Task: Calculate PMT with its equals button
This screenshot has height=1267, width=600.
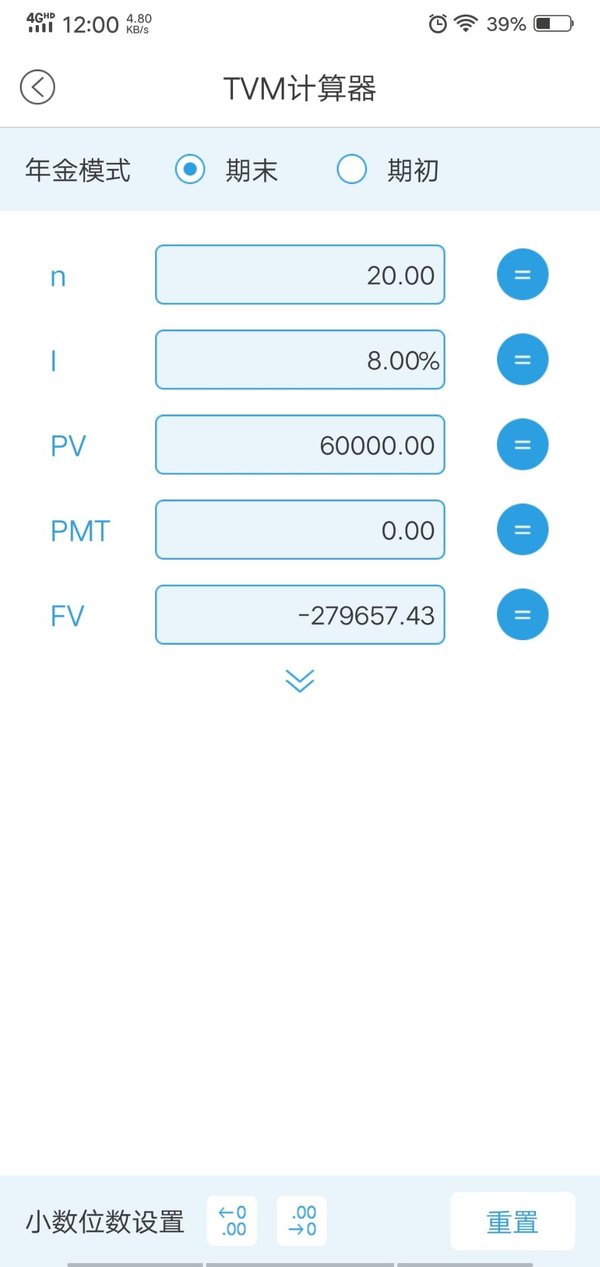Action: pyautogui.click(x=523, y=530)
